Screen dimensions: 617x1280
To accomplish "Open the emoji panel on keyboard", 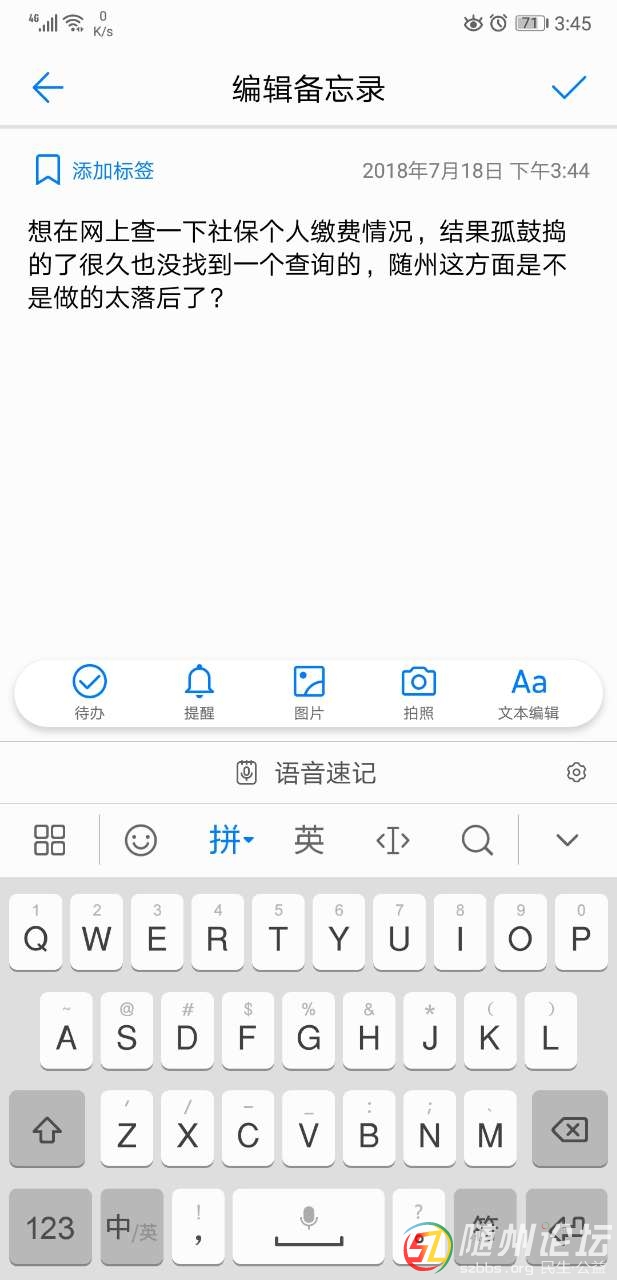I will point(141,840).
